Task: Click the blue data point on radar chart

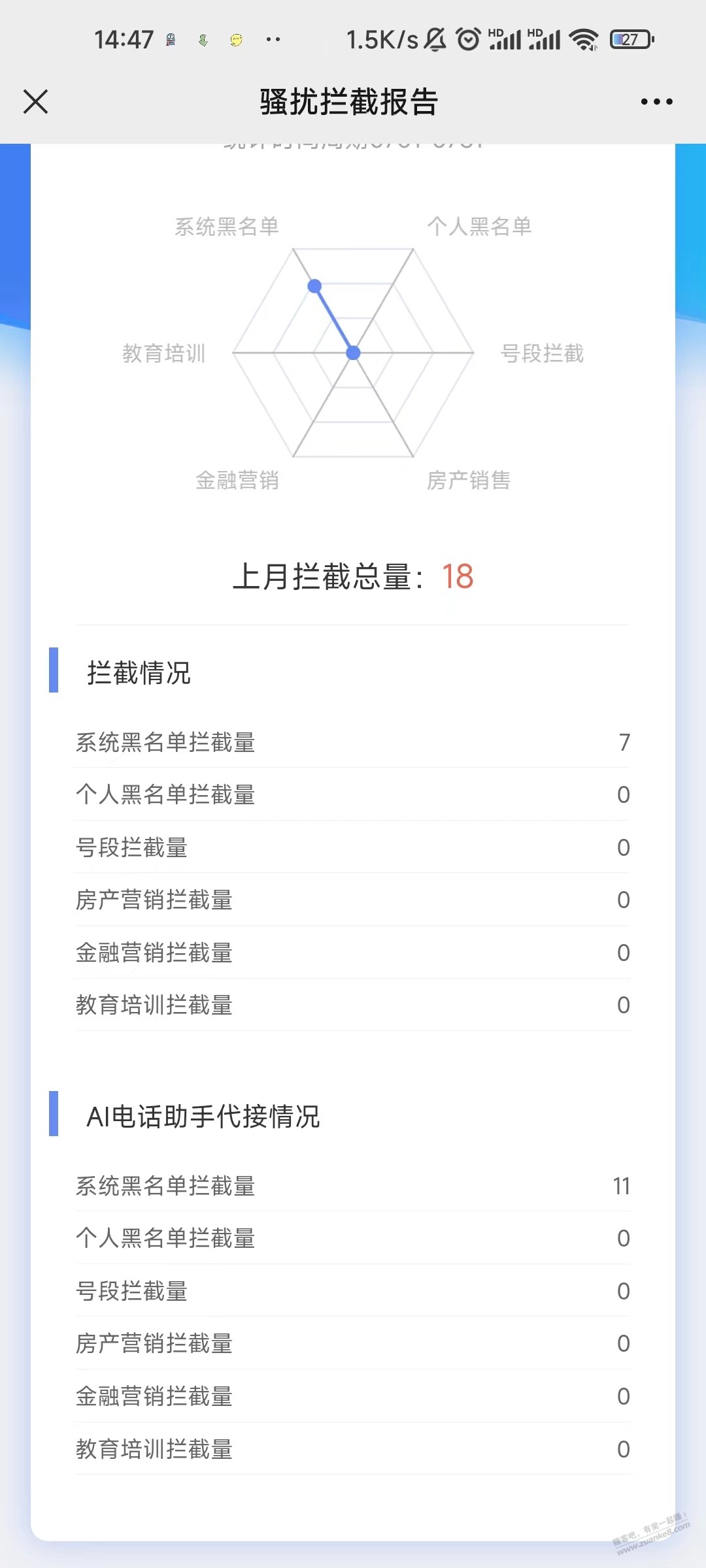Action: tap(314, 286)
